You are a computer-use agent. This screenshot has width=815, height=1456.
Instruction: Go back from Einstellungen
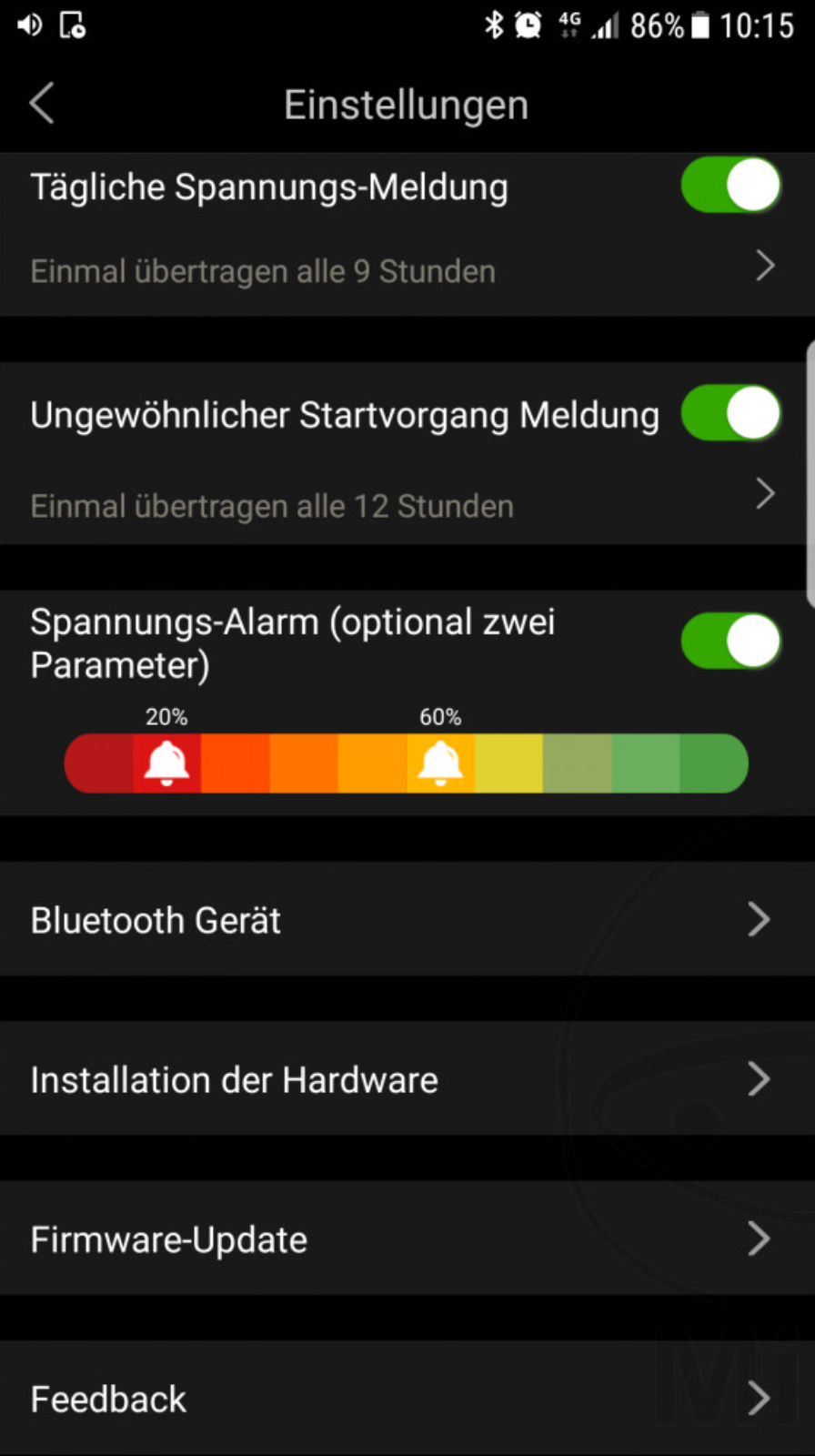(x=42, y=103)
